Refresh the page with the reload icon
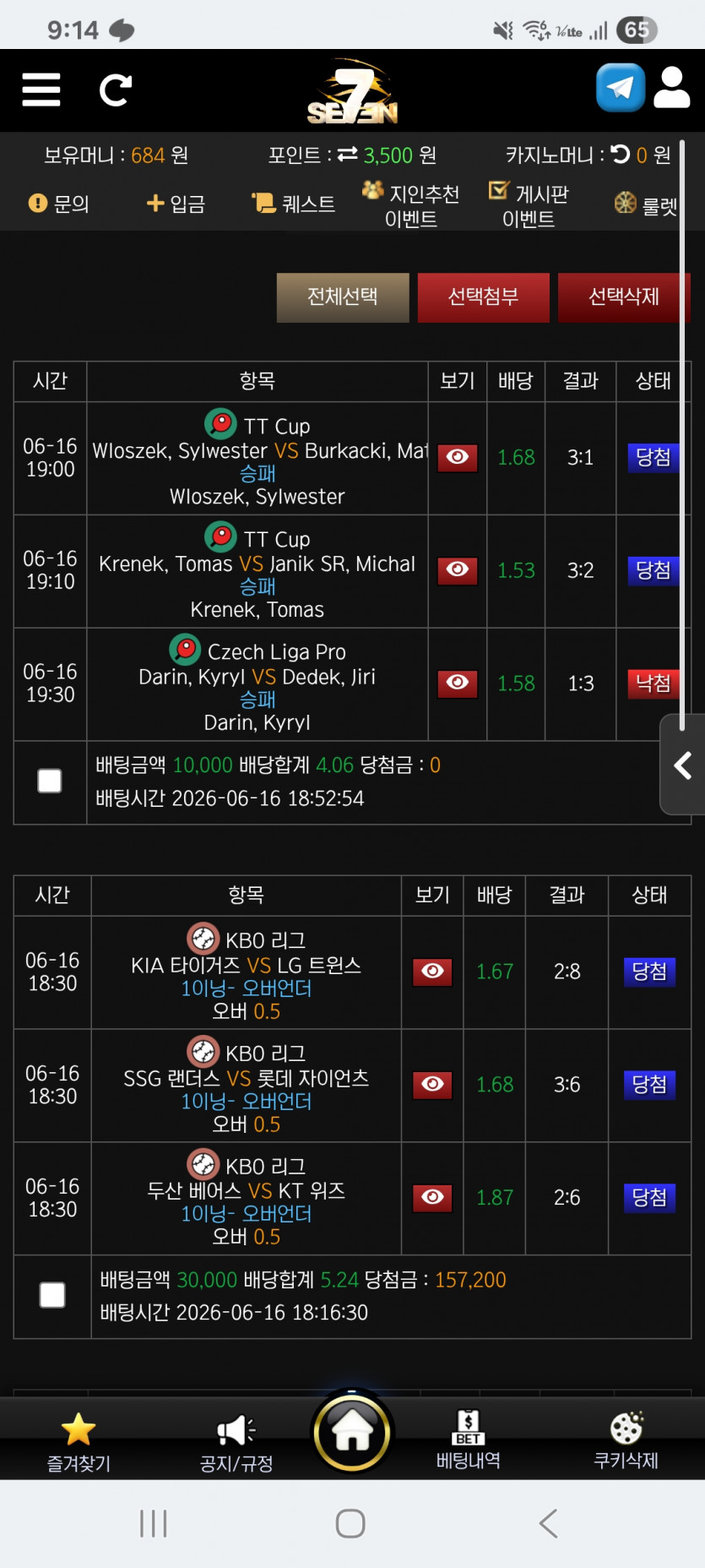The width and height of the screenshot is (705, 1568). click(115, 90)
